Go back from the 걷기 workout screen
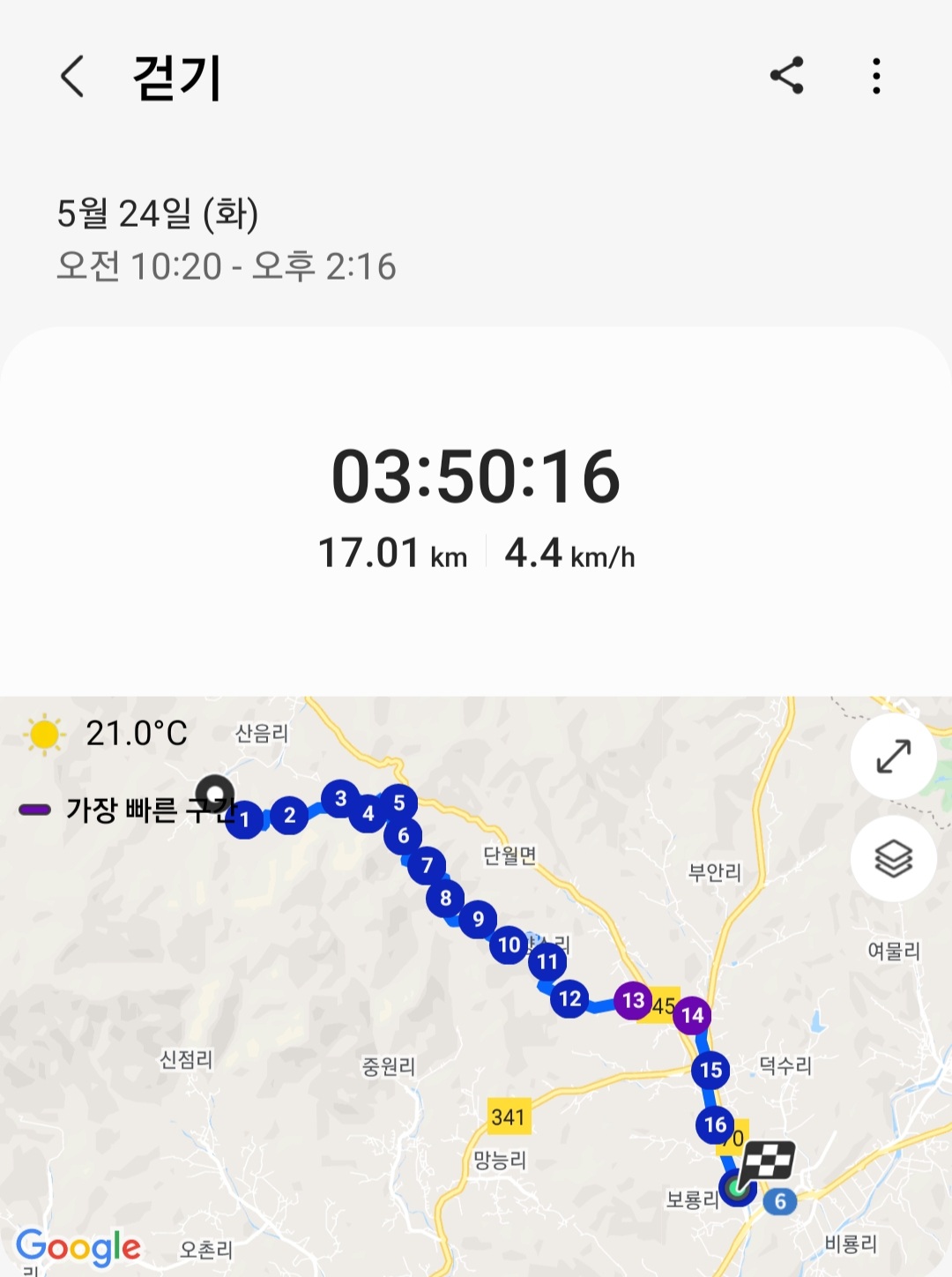 [x=72, y=76]
